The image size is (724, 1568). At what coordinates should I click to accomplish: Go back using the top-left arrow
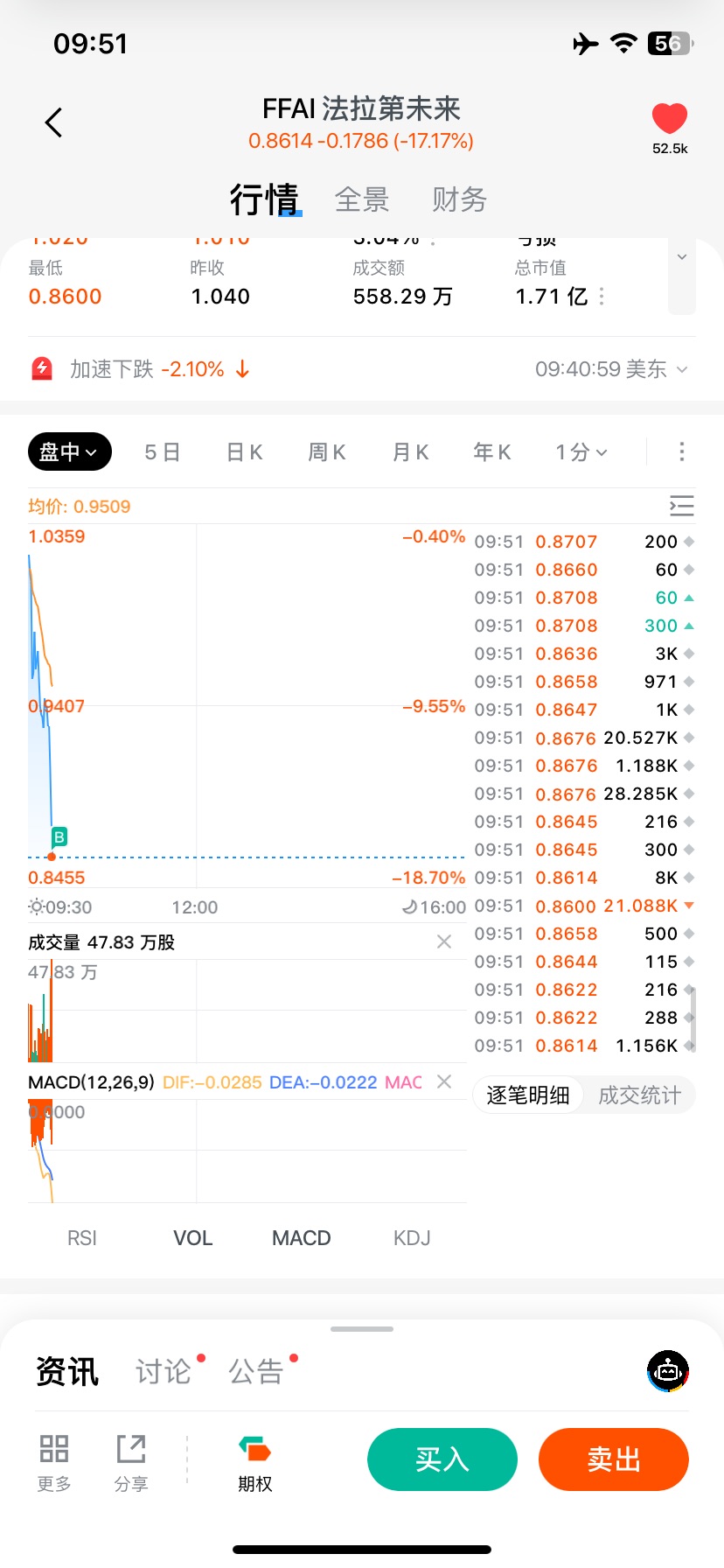point(54,122)
